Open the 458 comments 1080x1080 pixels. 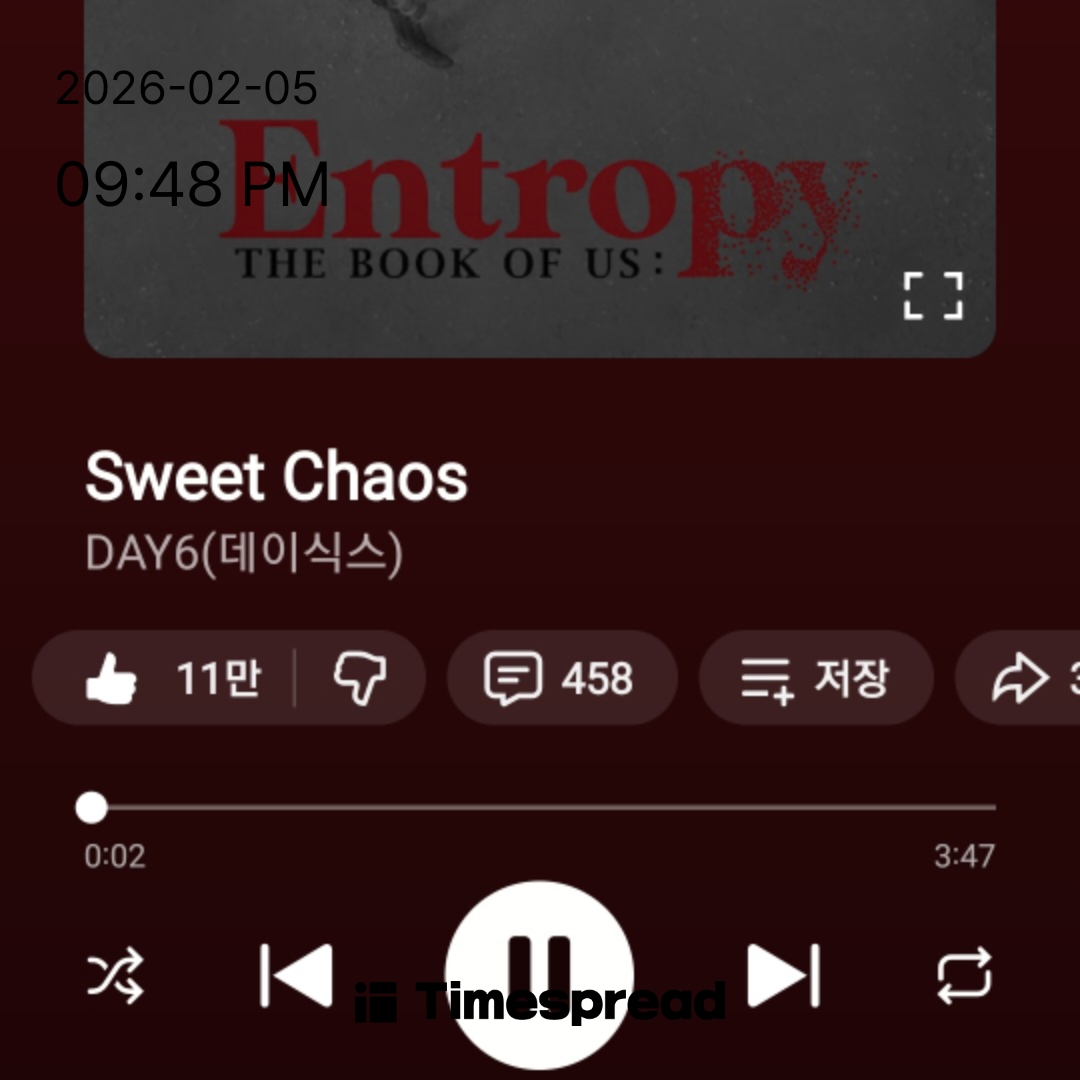561,679
